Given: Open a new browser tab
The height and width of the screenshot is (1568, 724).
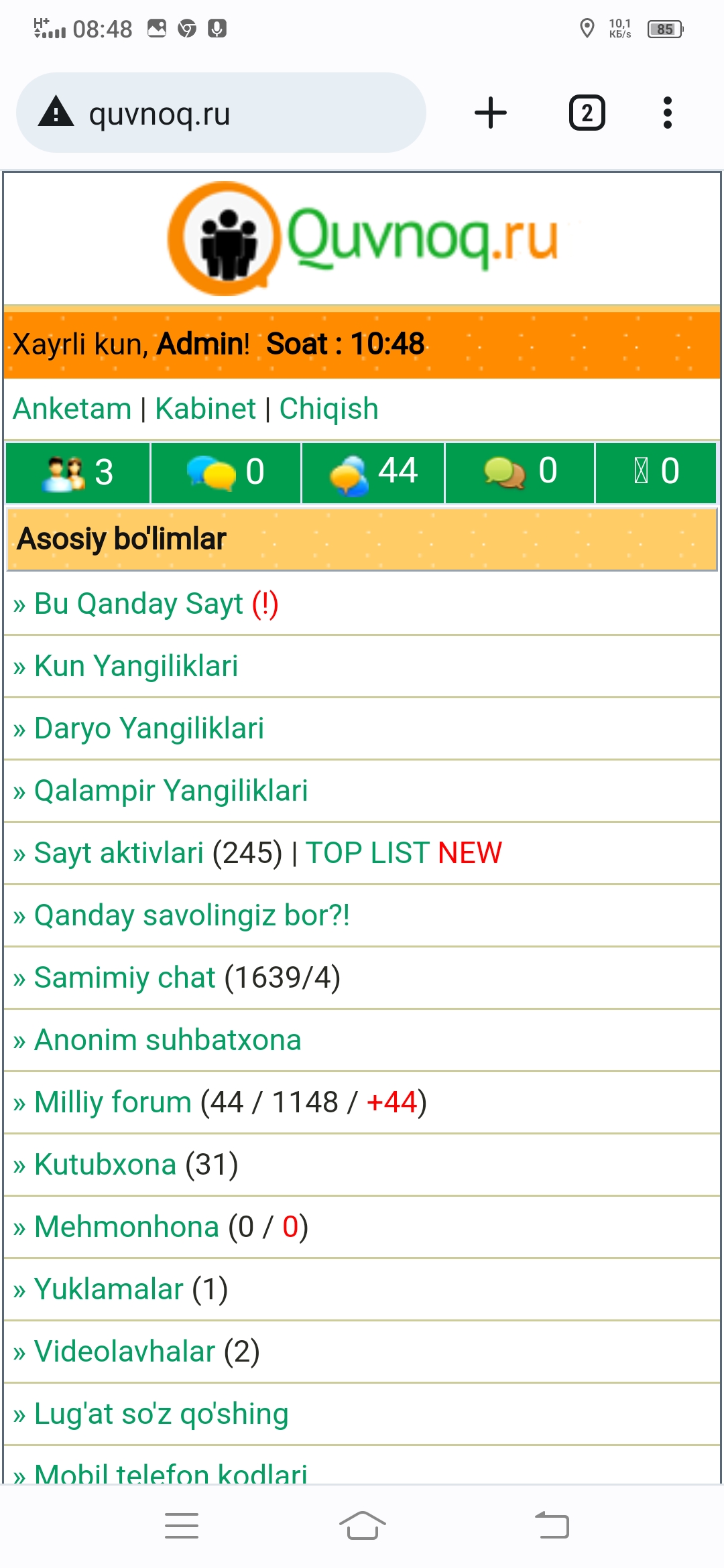Looking at the screenshot, I should point(490,113).
